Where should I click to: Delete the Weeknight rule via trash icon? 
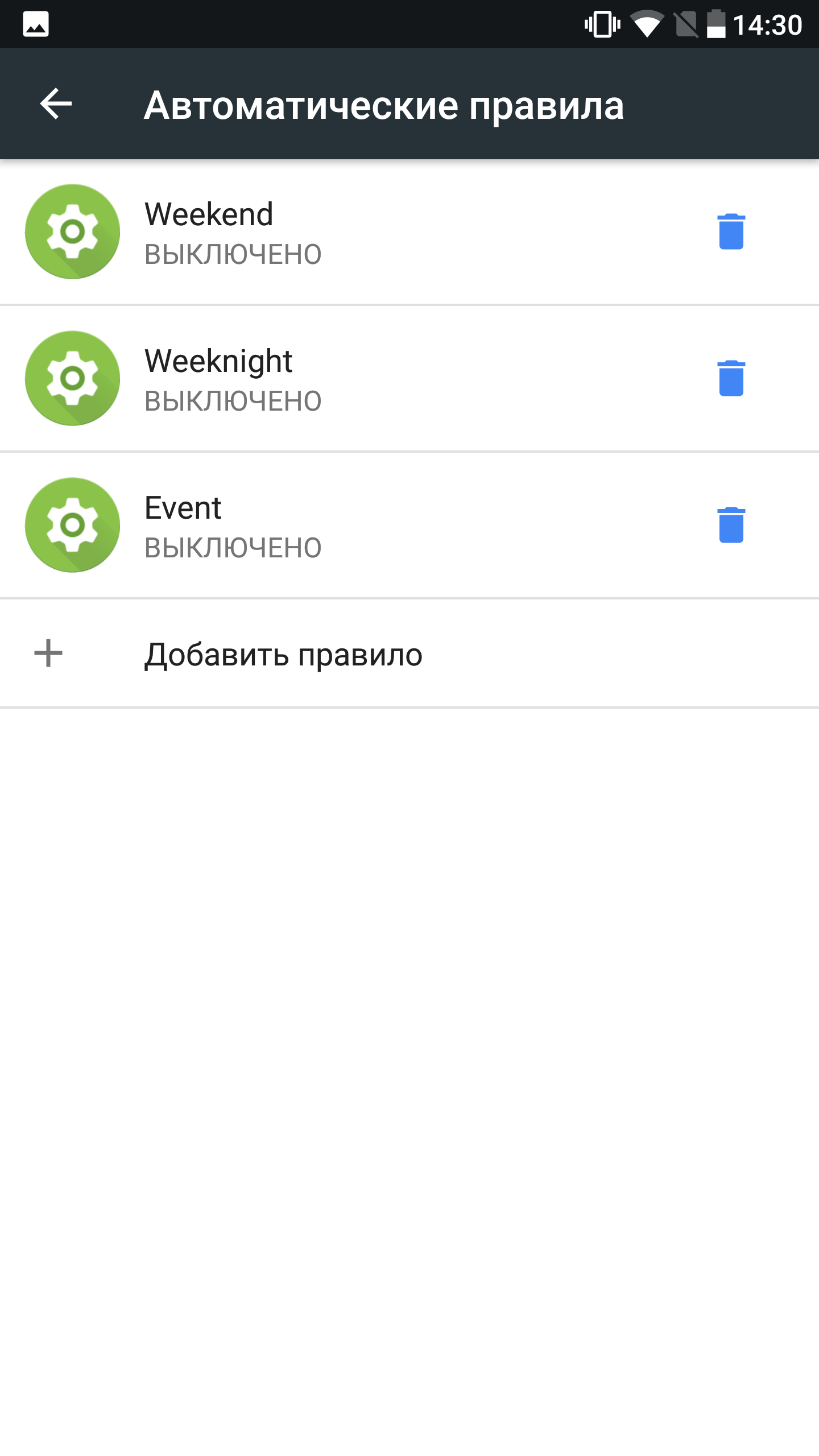tap(731, 378)
